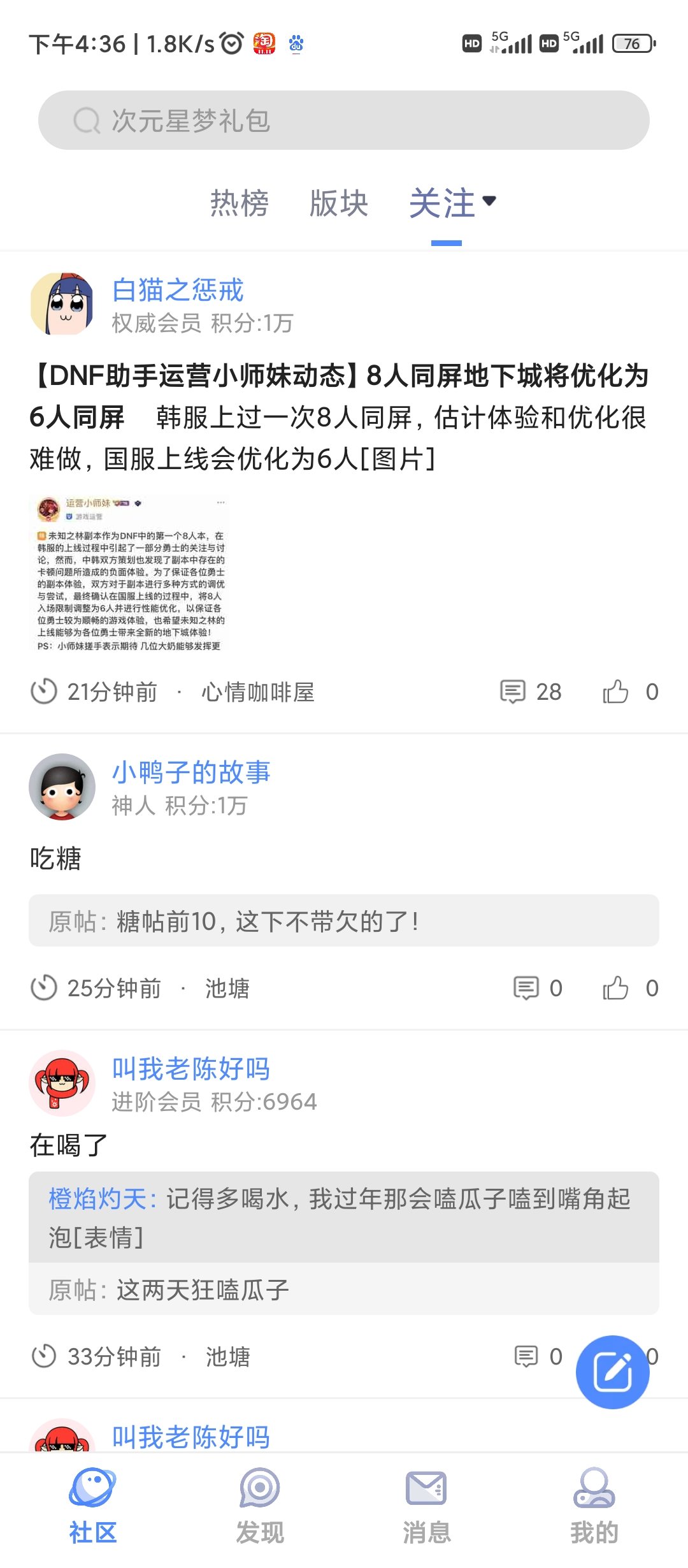Open the 消息 tab
Screen dimensions: 688x1568
point(426,1504)
